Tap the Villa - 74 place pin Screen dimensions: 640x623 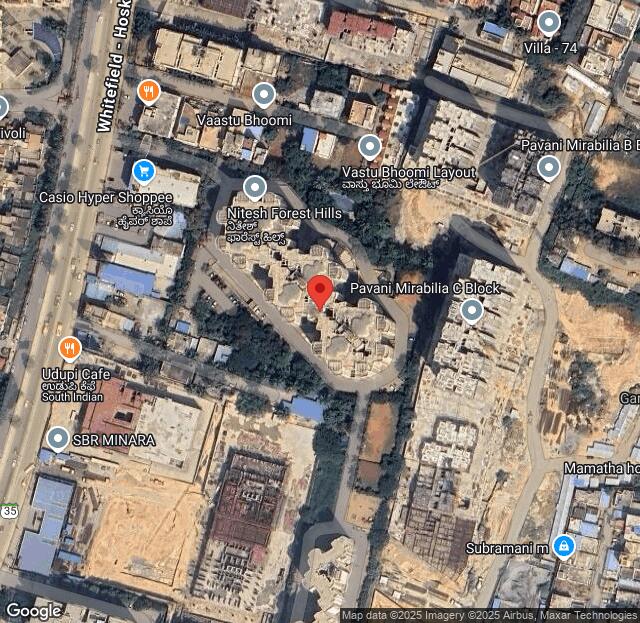548,22
